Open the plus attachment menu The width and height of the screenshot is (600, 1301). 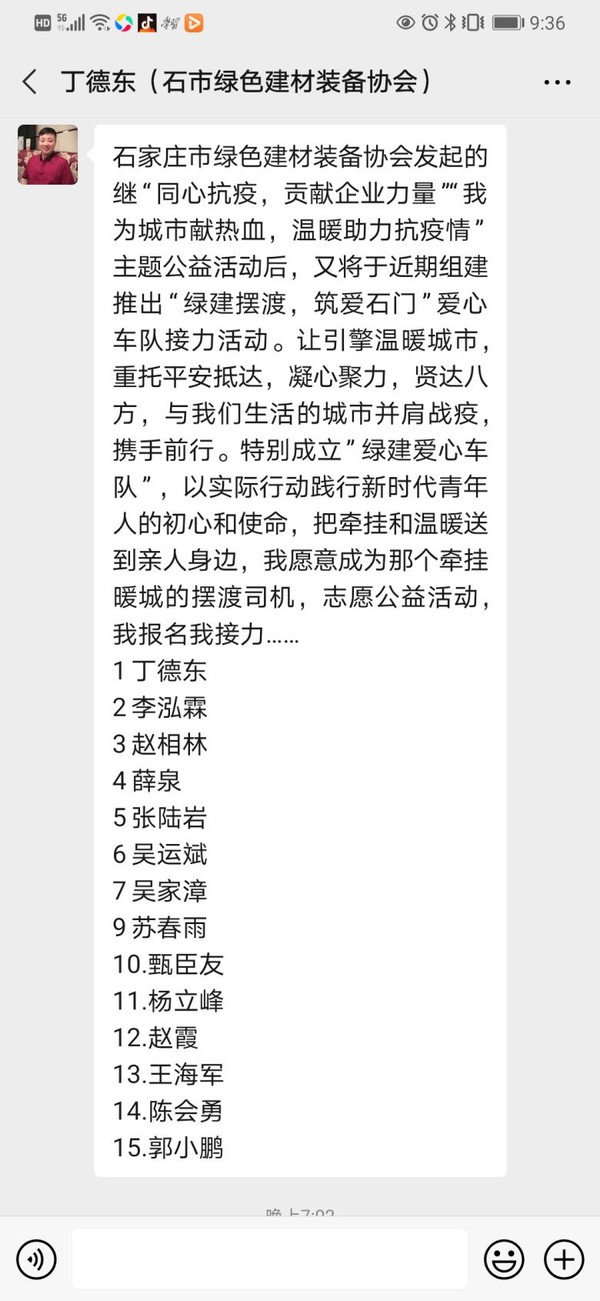pyautogui.click(x=563, y=1258)
